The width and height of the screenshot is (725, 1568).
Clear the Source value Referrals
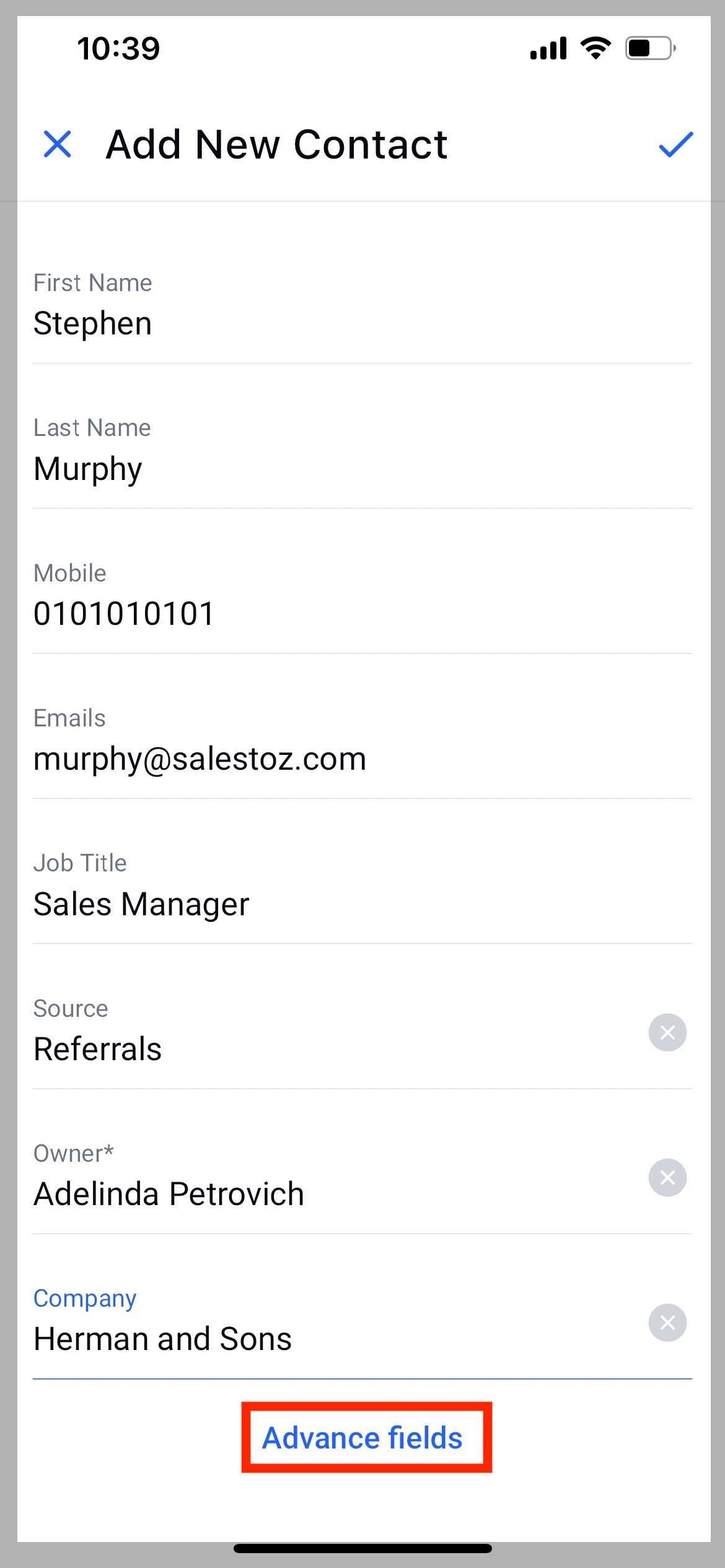pos(667,1032)
